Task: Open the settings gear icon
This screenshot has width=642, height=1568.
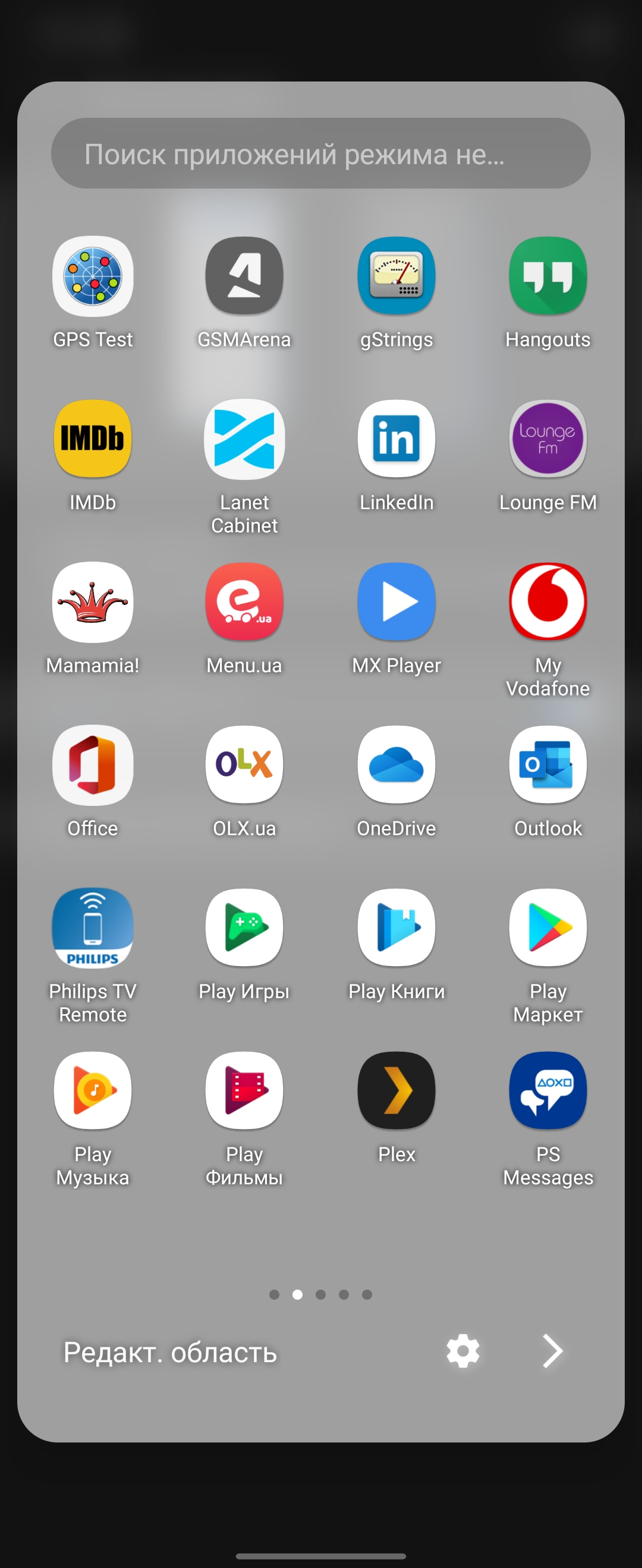Action: [x=463, y=1351]
